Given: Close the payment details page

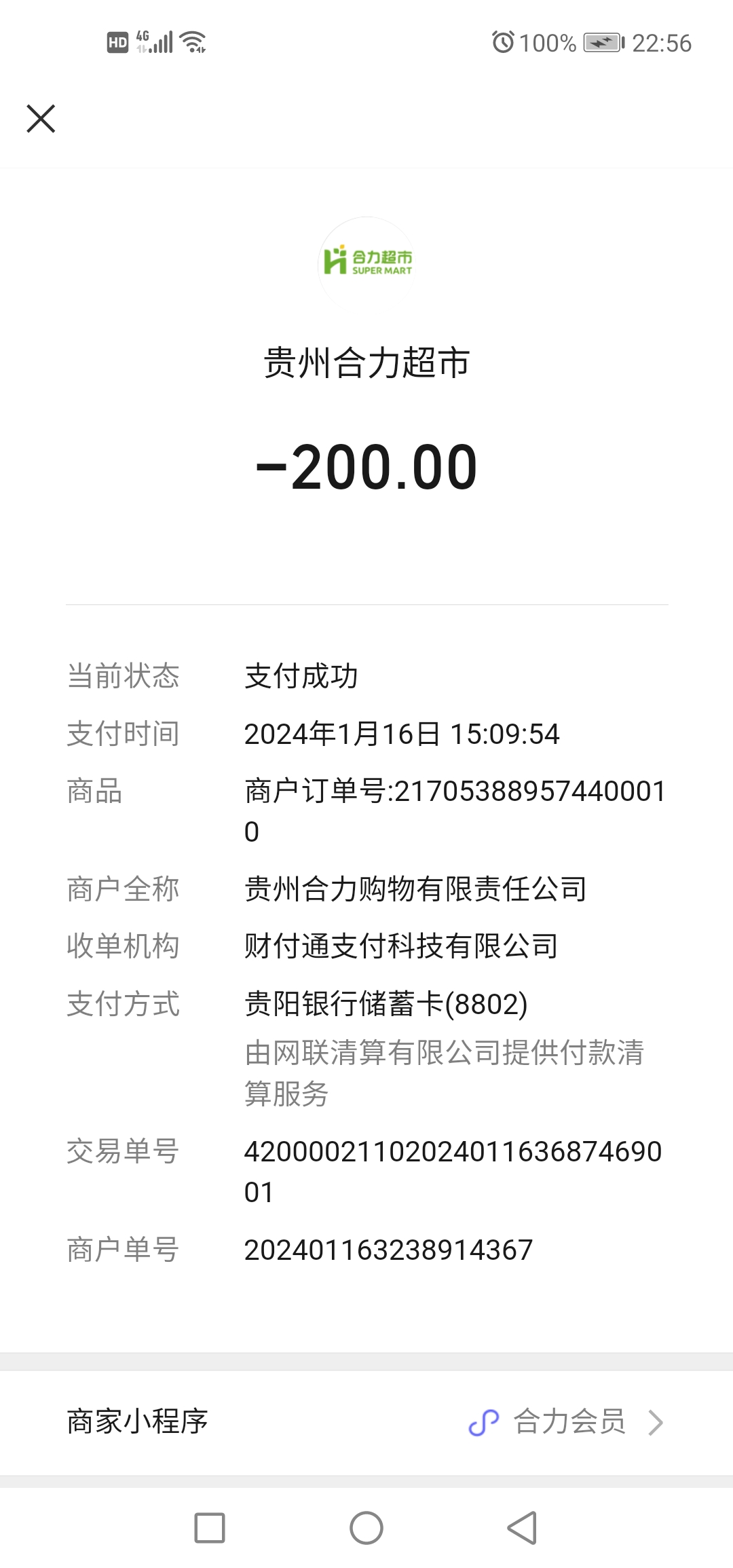Looking at the screenshot, I should [x=41, y=119].
